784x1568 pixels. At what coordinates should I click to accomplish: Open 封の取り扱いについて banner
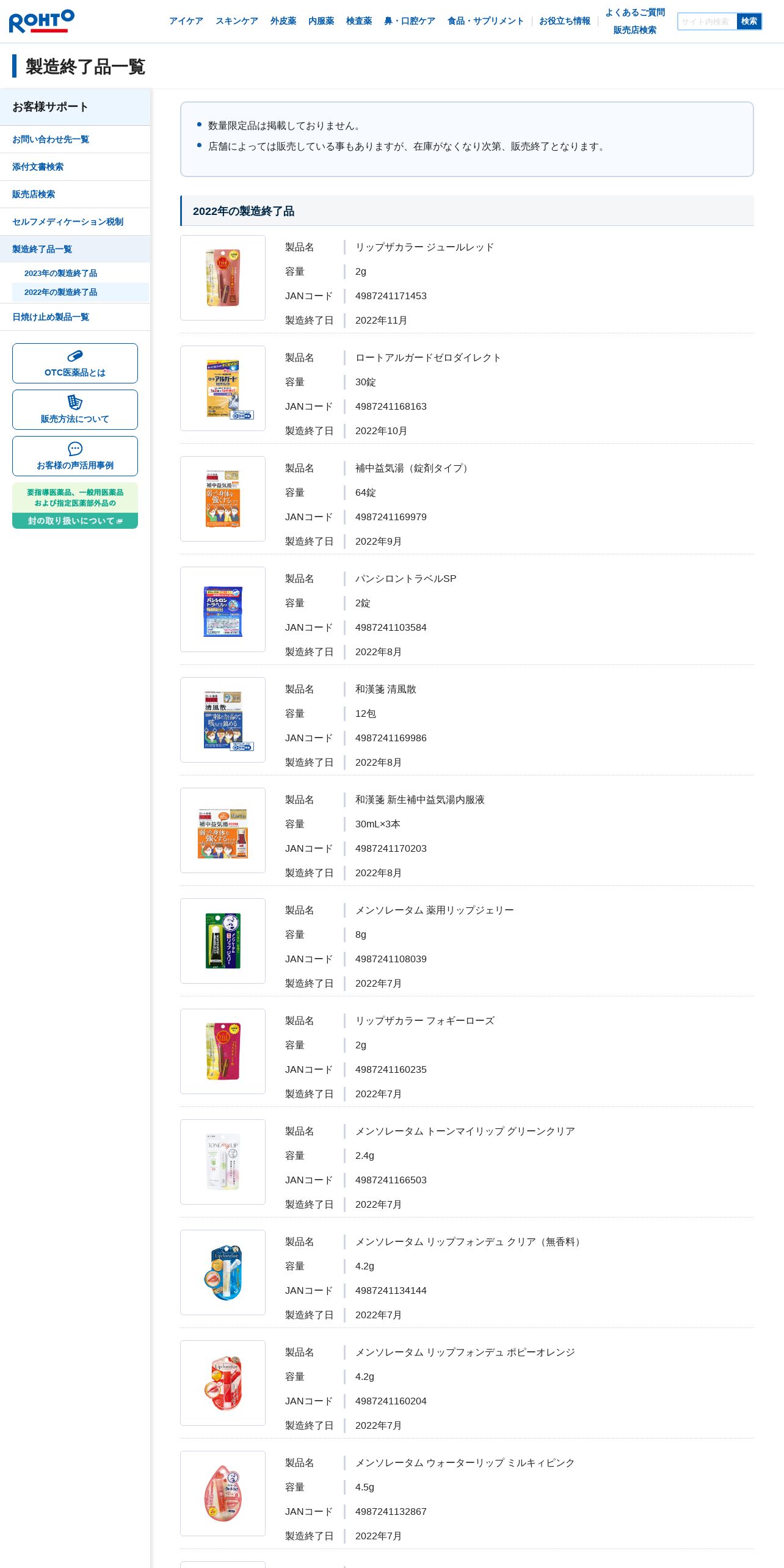coord(75,506)
